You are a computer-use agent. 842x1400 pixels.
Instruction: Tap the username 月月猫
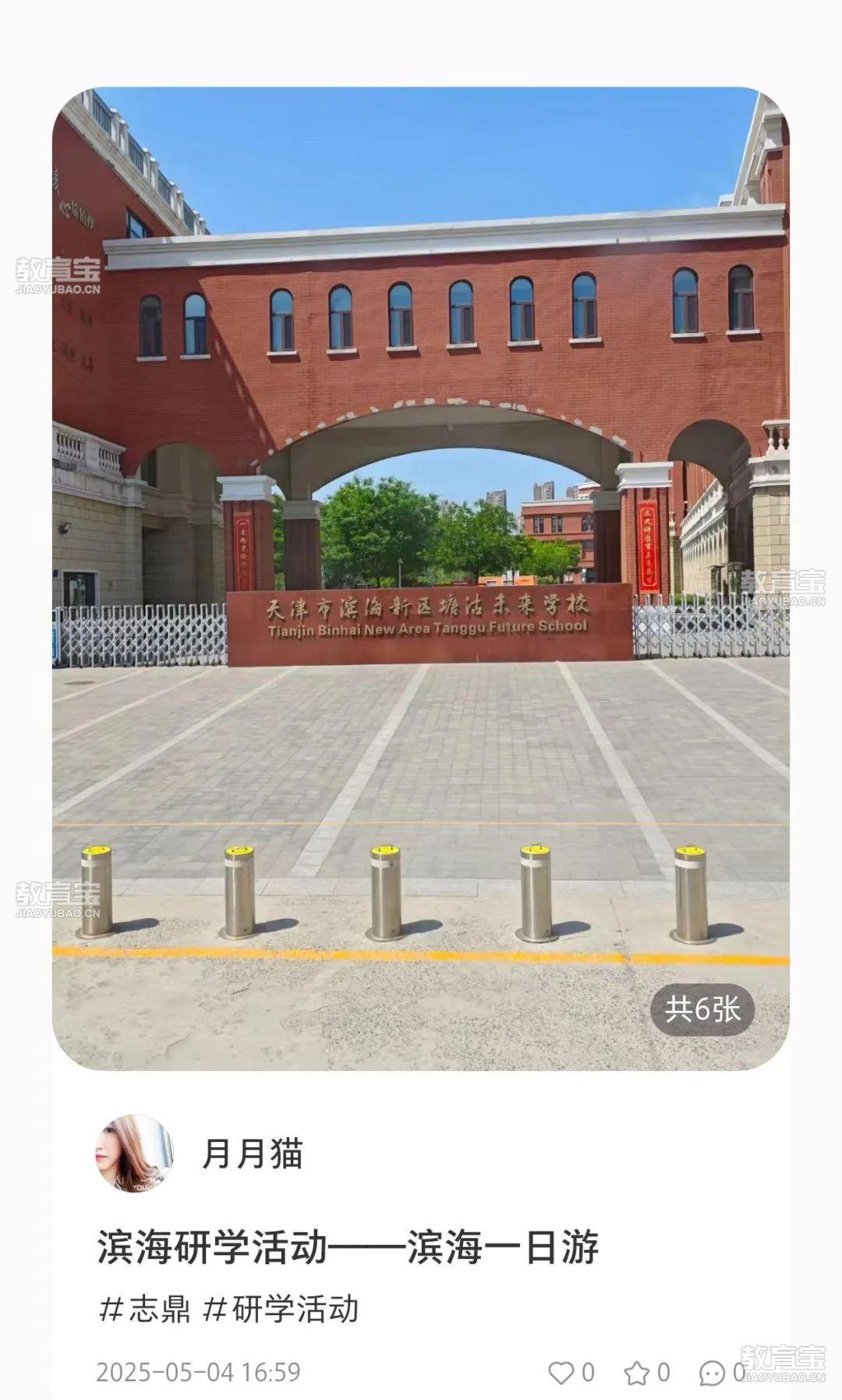click(x=252, y=1153)
